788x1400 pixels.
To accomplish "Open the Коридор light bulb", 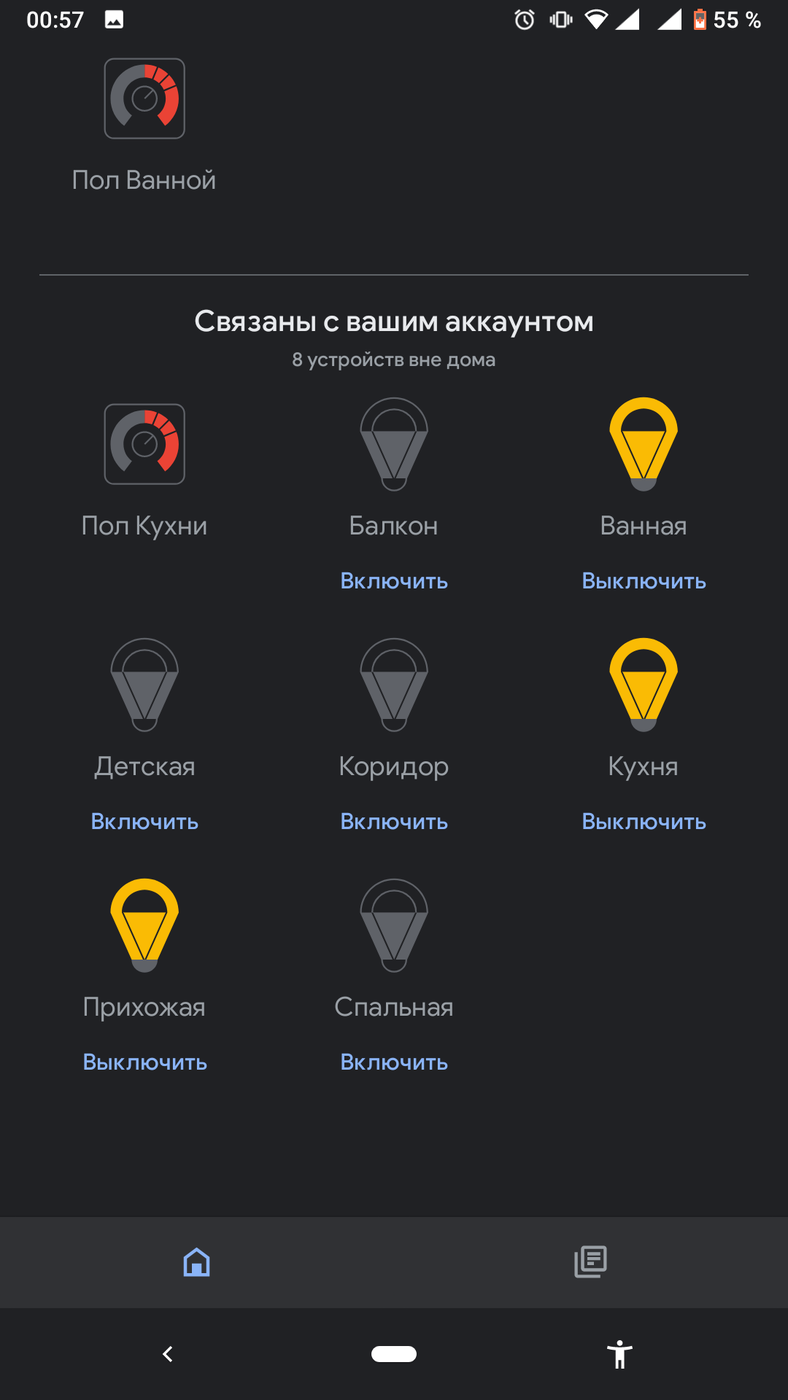I will click(x=394, y=684).
